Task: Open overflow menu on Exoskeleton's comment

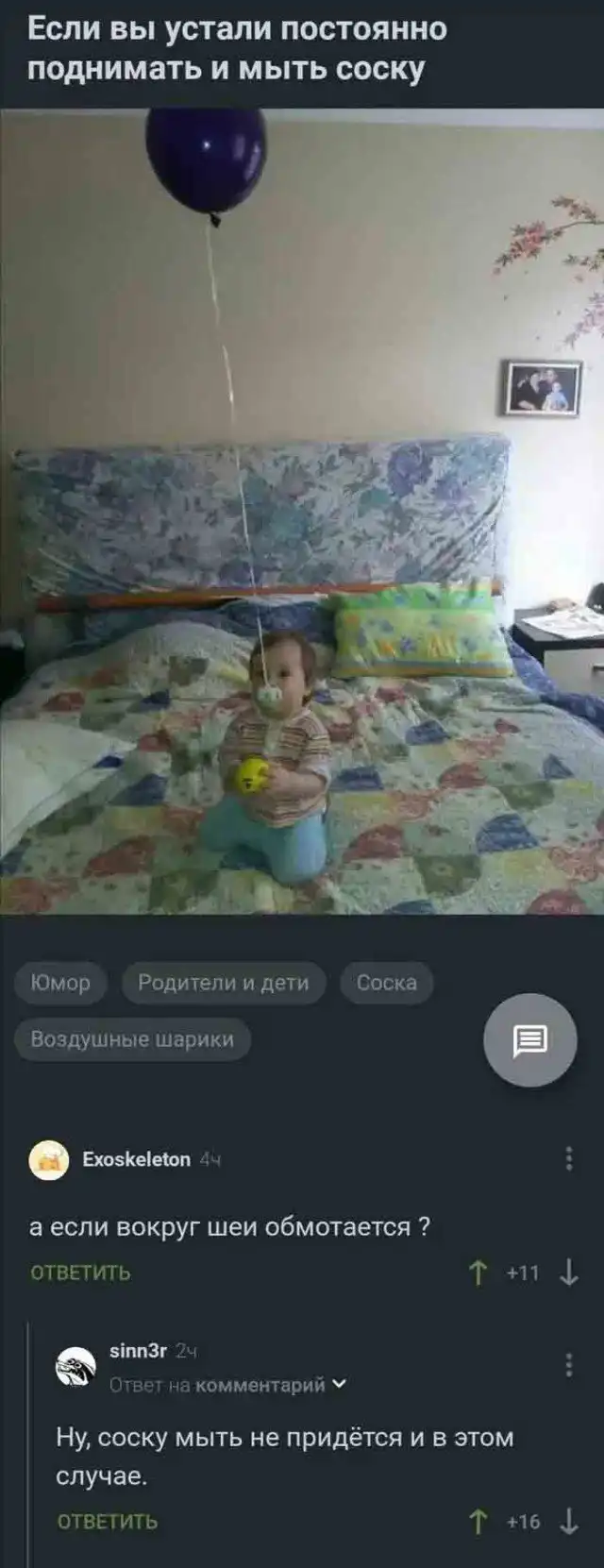Action: pyautogui.click(x=568, y=1158)
